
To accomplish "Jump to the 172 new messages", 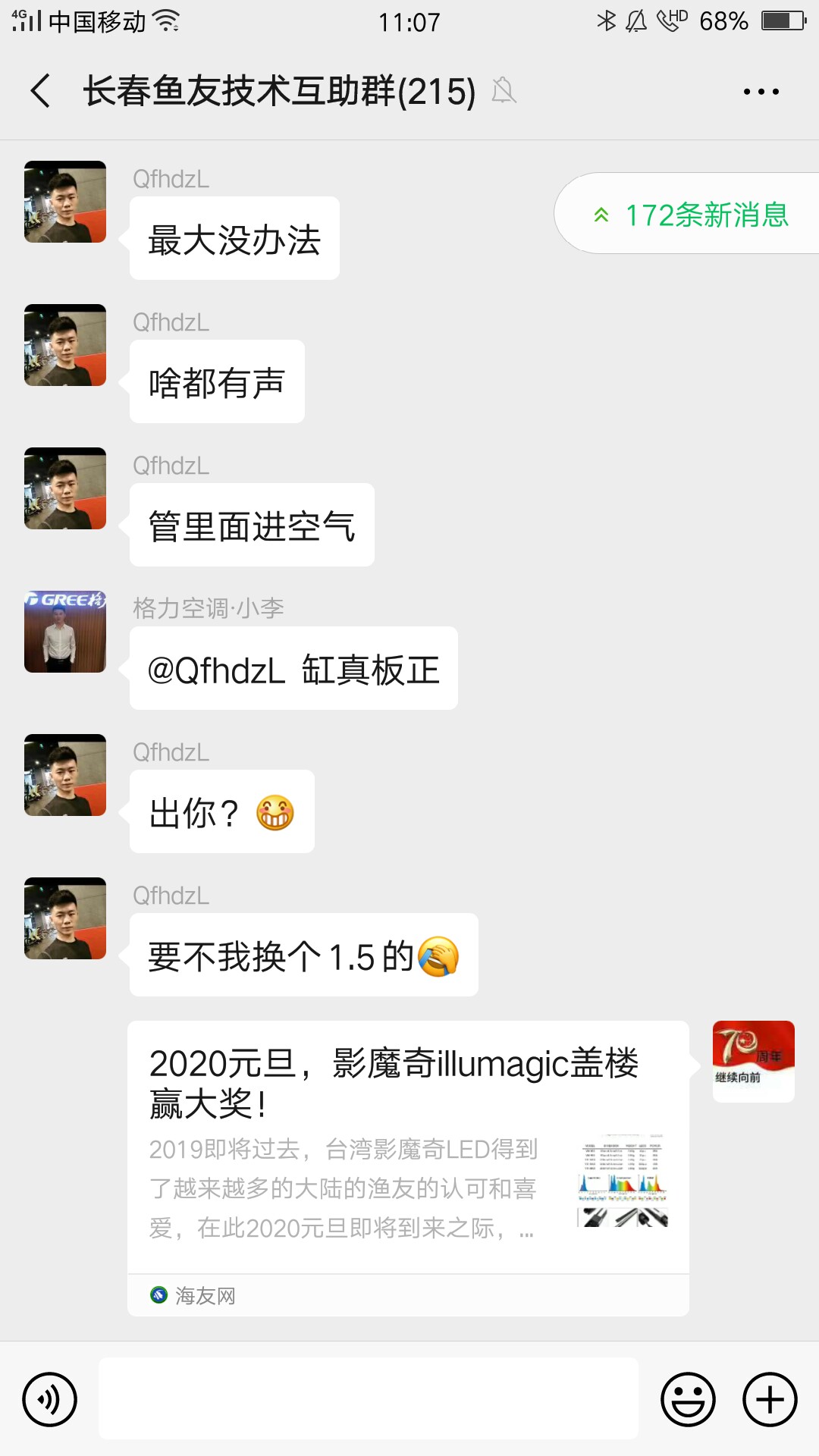I will tap(690, 215).
